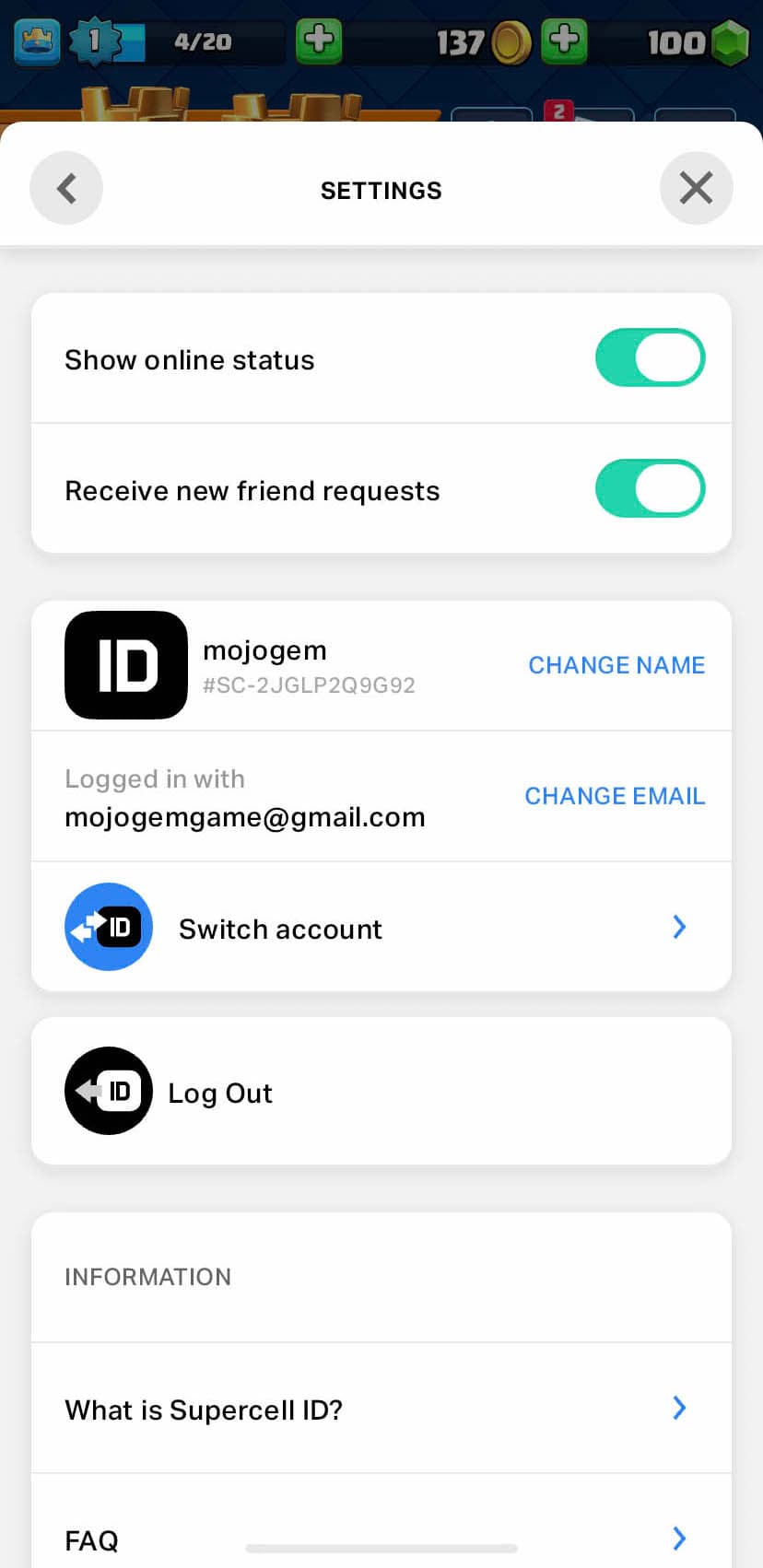763x1568 pixels.
Task: Turn off Show online status
Action: (650, 358)
